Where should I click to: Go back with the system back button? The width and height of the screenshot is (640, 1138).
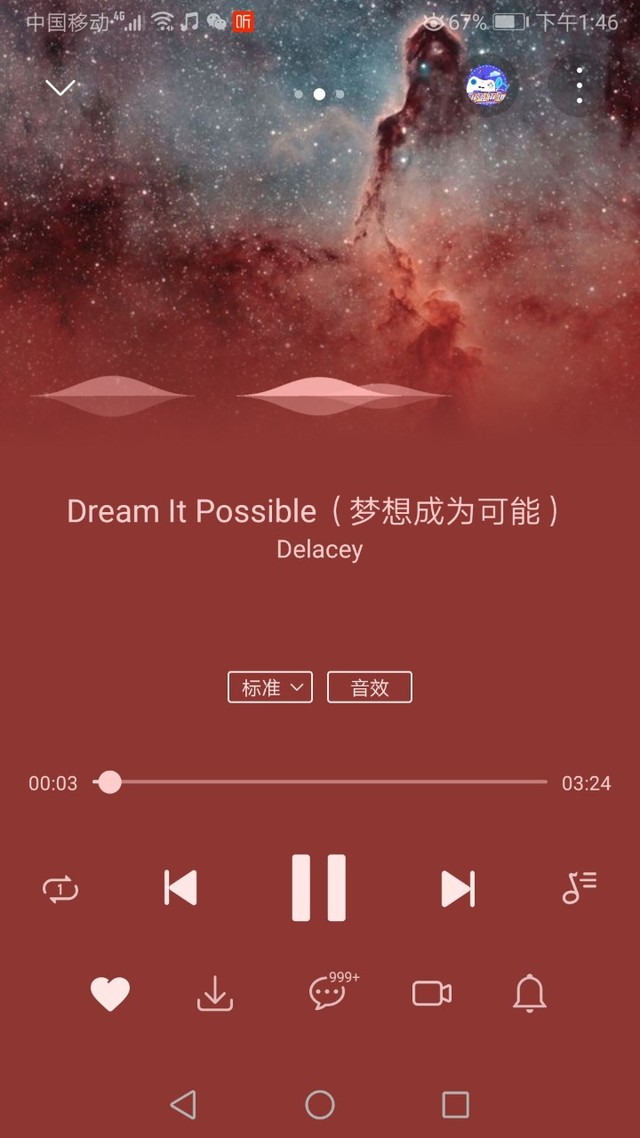click(183, 1105)
